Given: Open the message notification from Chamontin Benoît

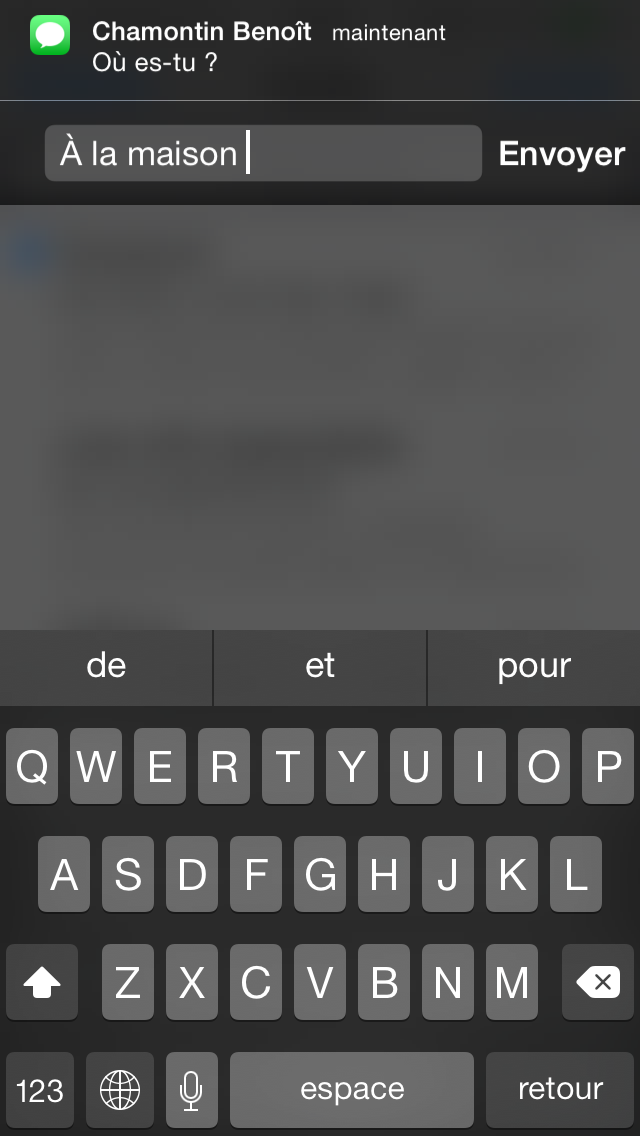Looking at the screenshot, I should point(268,48).
